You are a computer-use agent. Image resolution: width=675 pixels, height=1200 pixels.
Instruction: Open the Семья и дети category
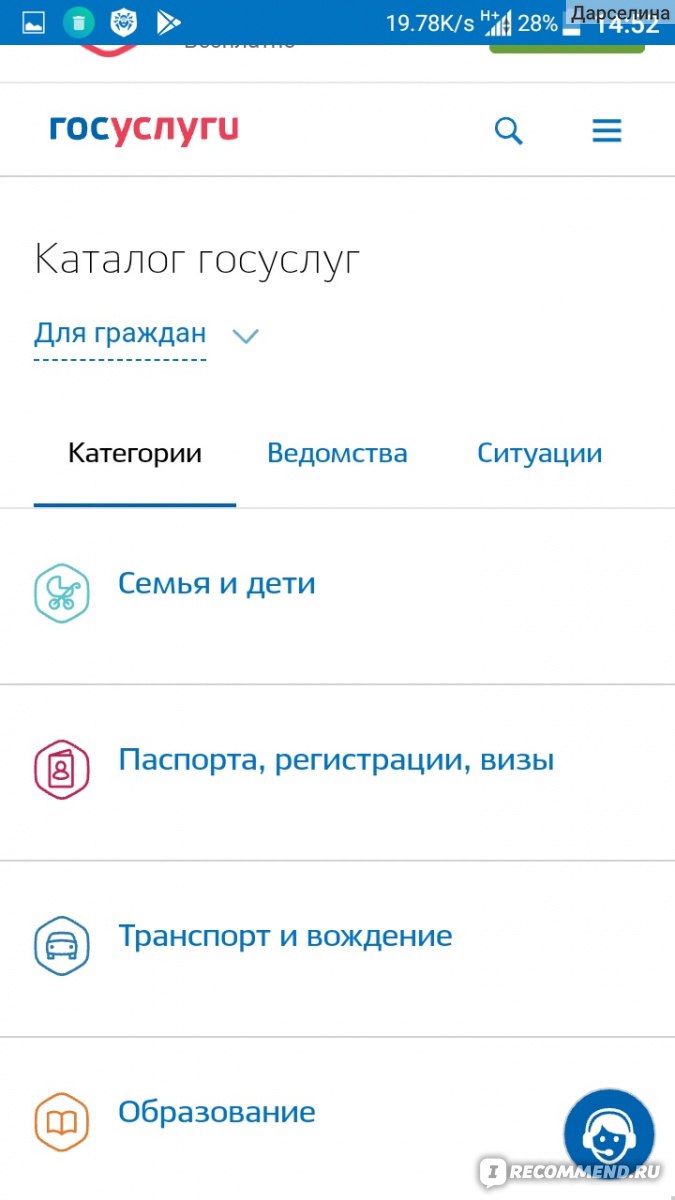tap(337, 595)
